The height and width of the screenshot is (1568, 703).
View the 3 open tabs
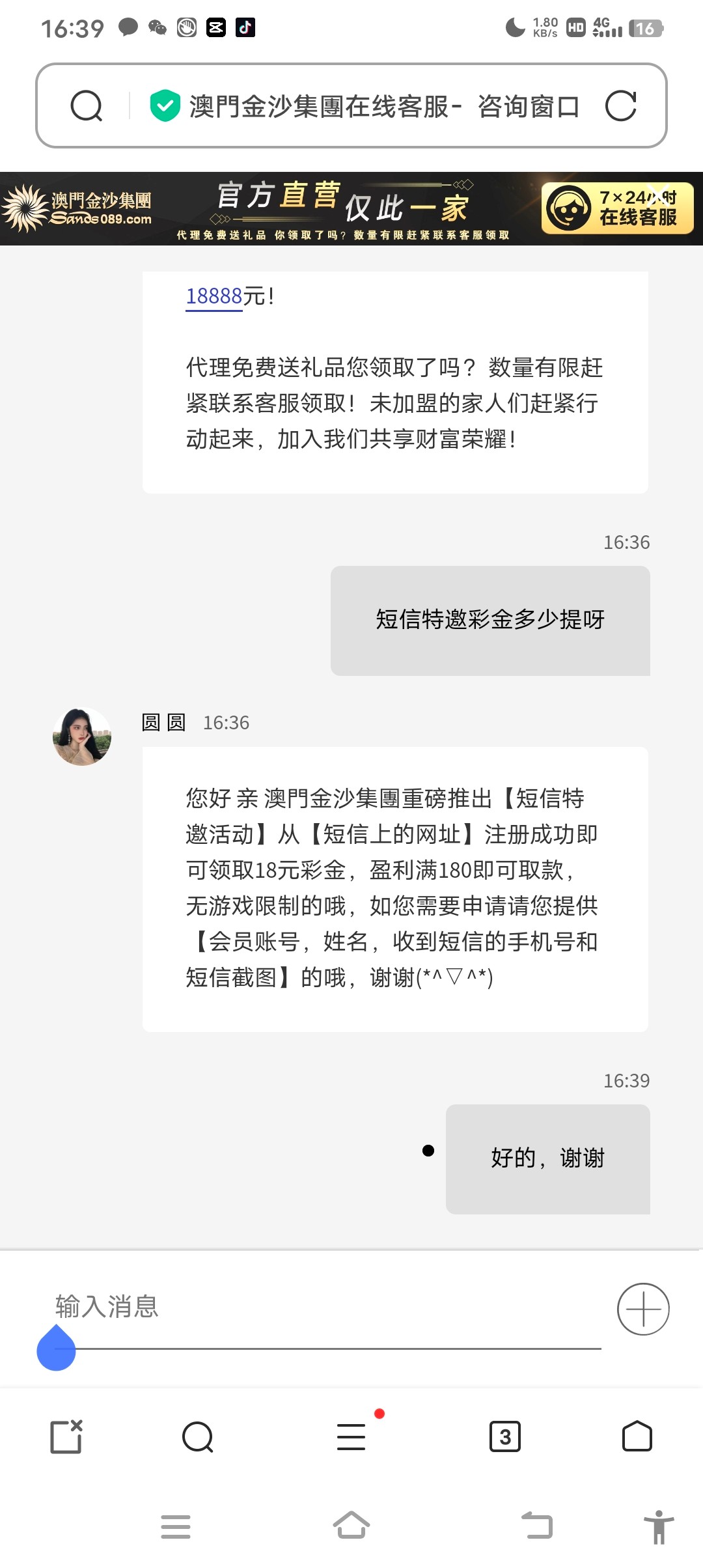pos(504,1436)
